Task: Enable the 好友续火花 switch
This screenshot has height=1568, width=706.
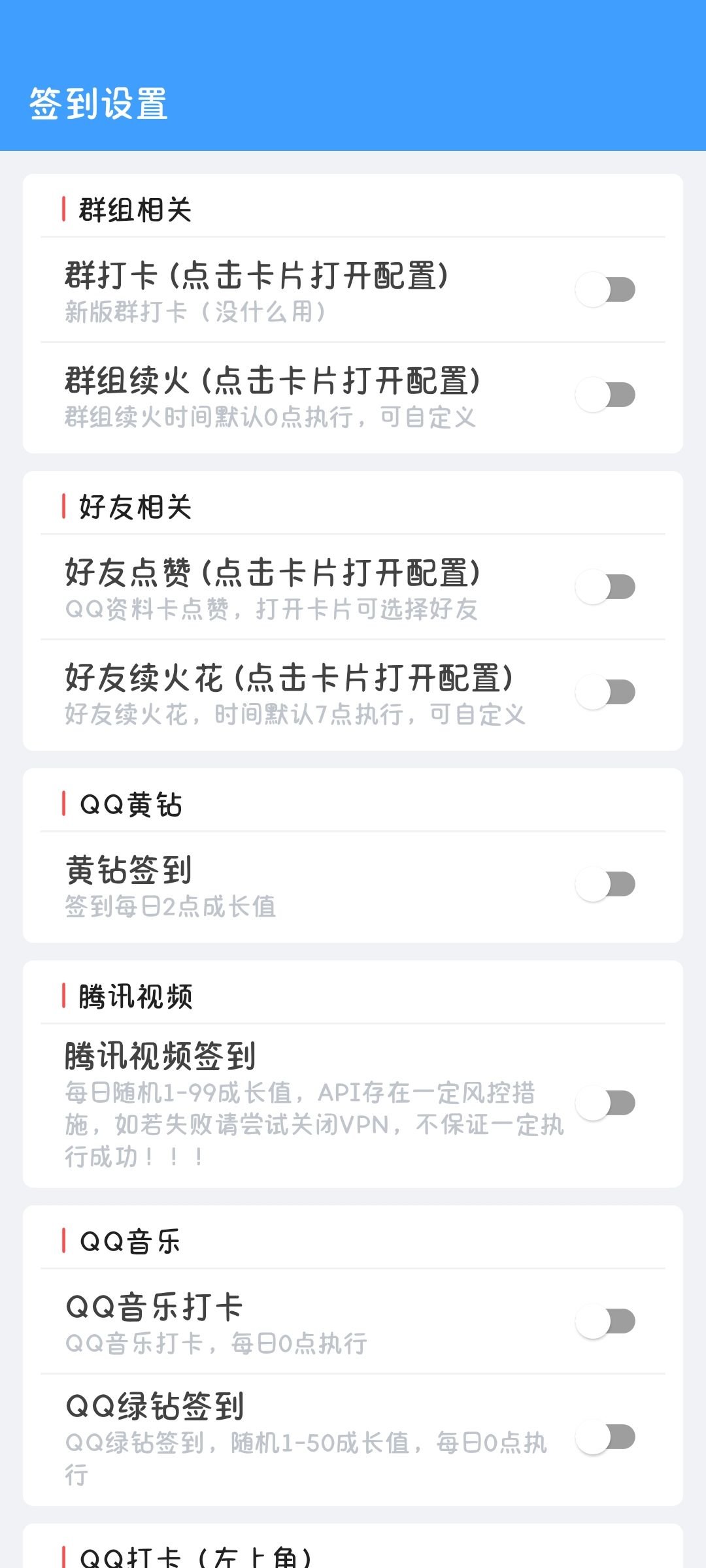Action: [x=605, y=692]
